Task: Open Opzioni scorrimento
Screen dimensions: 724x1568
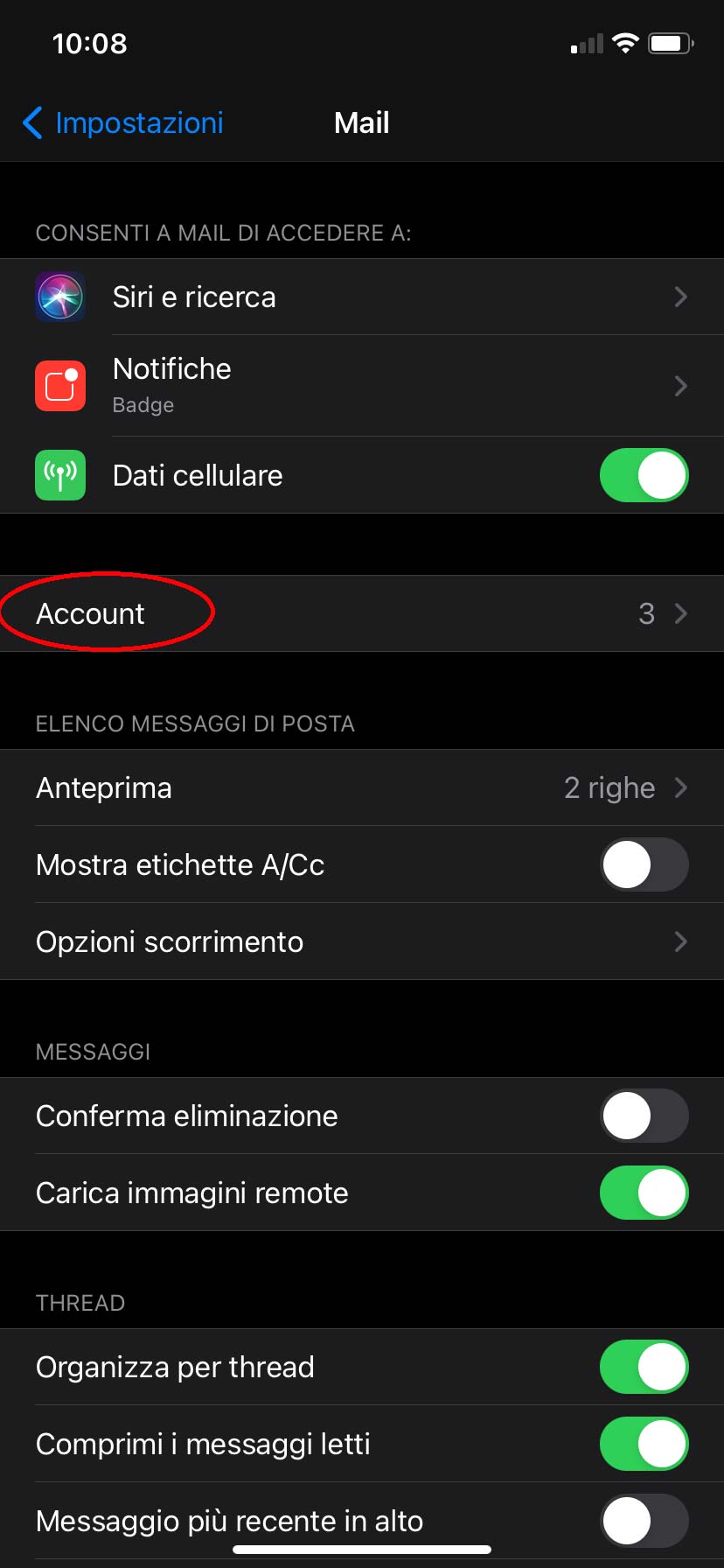Action: coord(362,942)
